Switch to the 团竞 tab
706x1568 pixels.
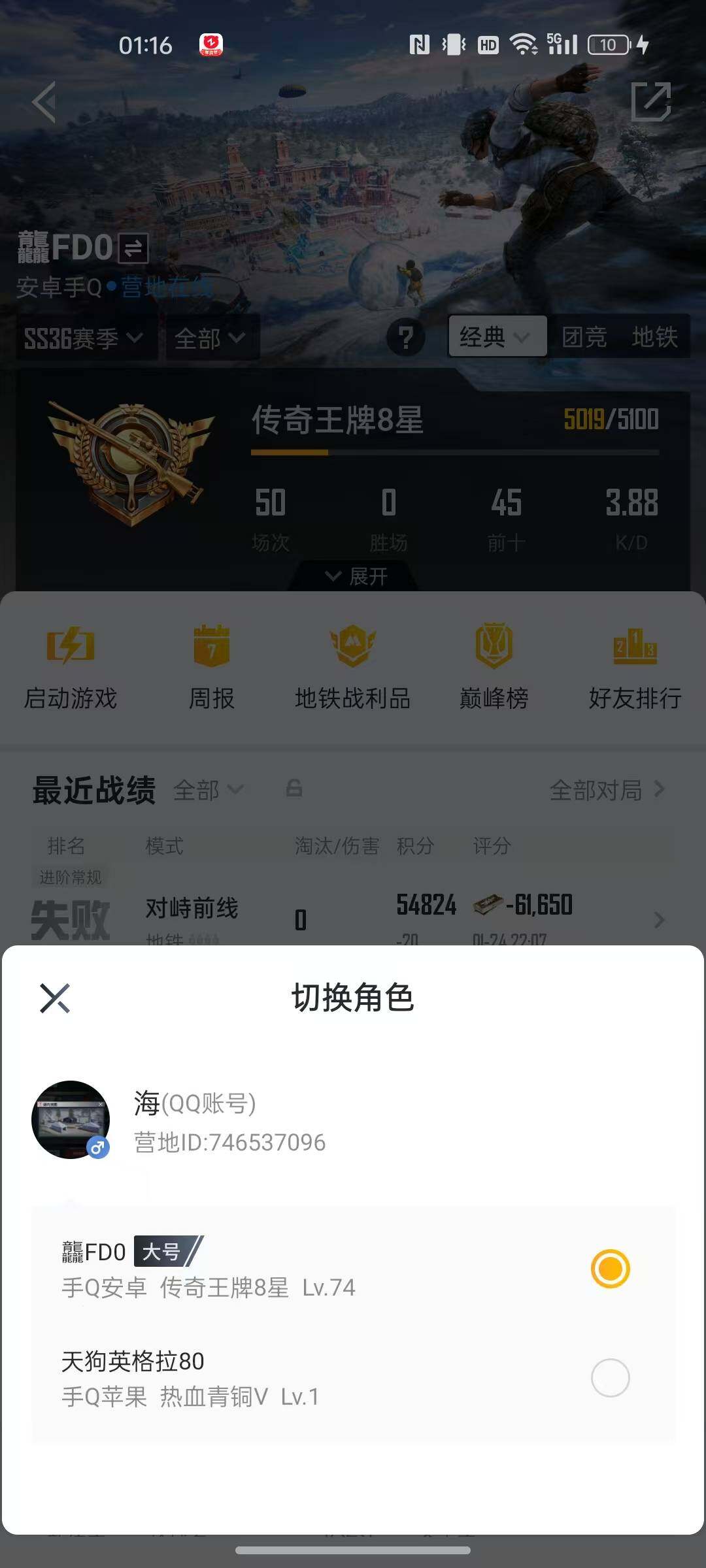[585, 336]
